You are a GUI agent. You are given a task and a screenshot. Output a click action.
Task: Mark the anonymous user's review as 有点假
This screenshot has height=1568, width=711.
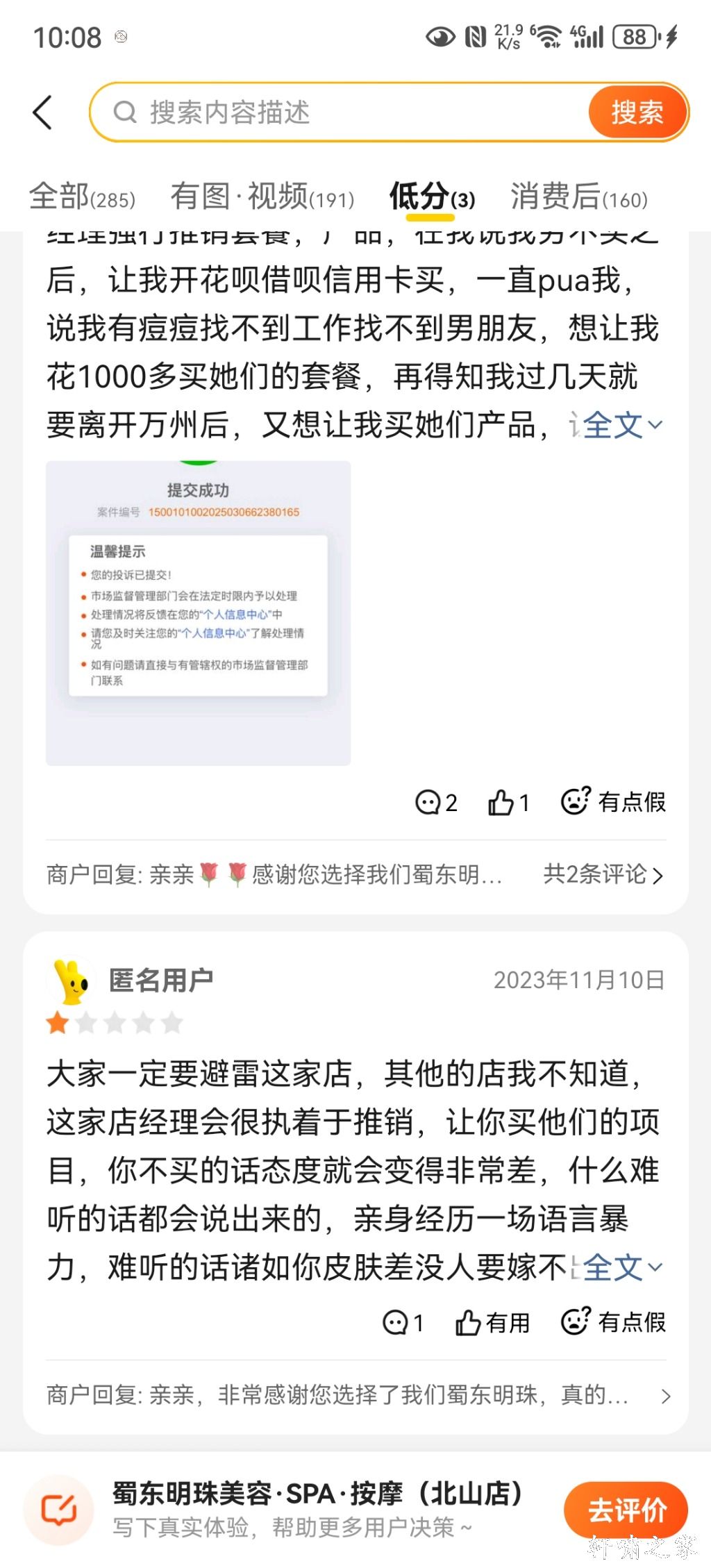point(613,1323)
